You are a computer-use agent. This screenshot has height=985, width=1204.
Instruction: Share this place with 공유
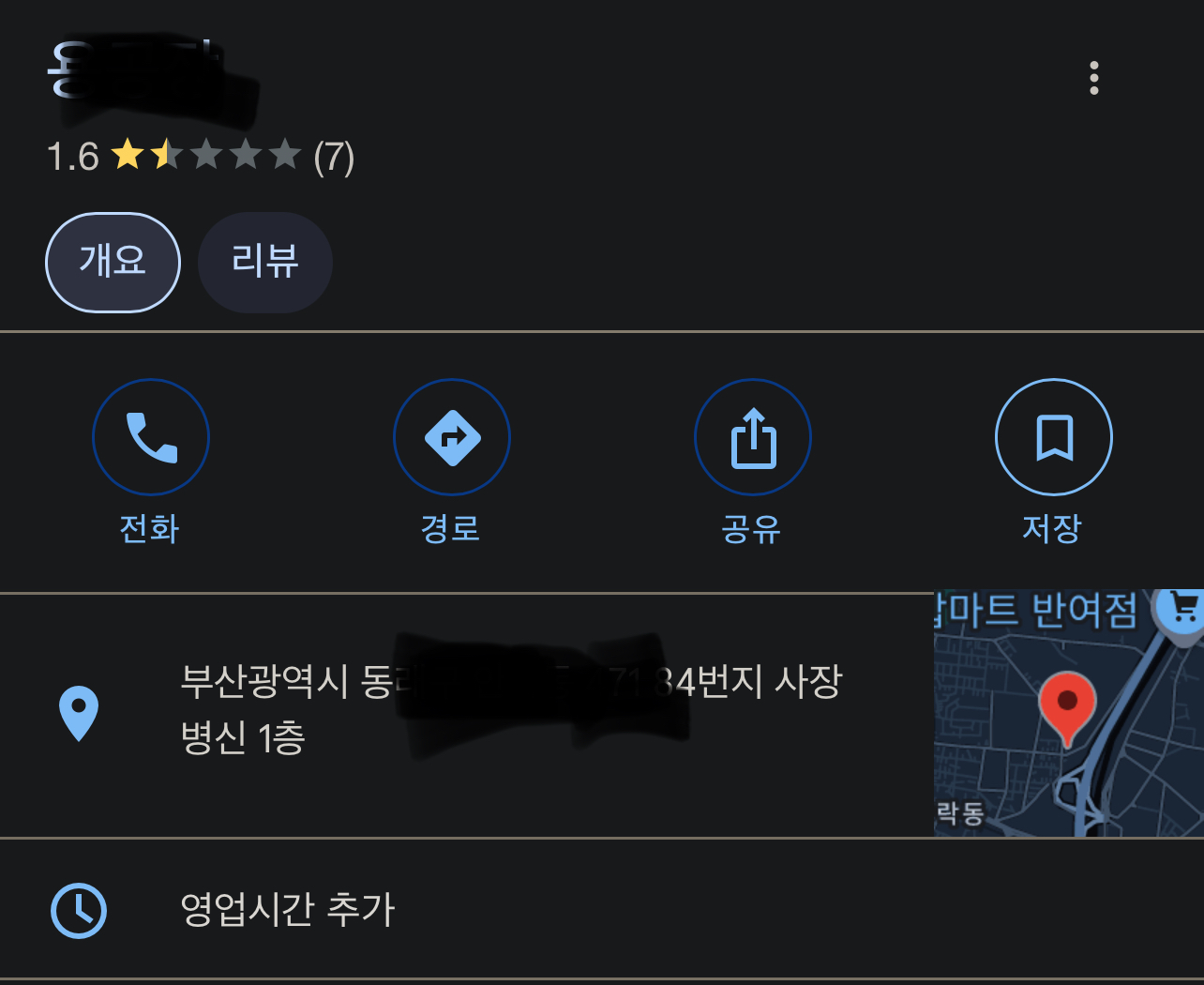click(752, 437)
